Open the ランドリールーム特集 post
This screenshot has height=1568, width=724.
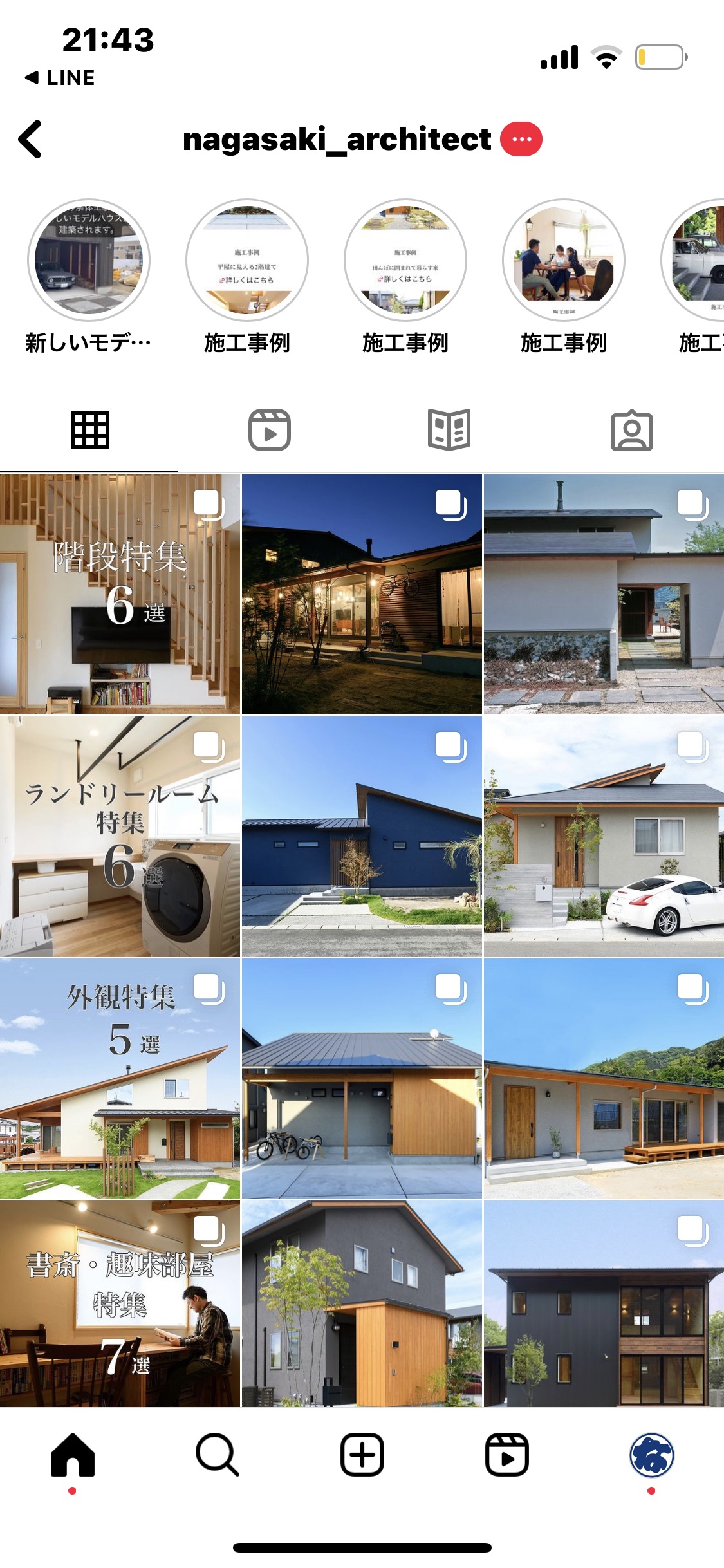click(x=120, y=836)
